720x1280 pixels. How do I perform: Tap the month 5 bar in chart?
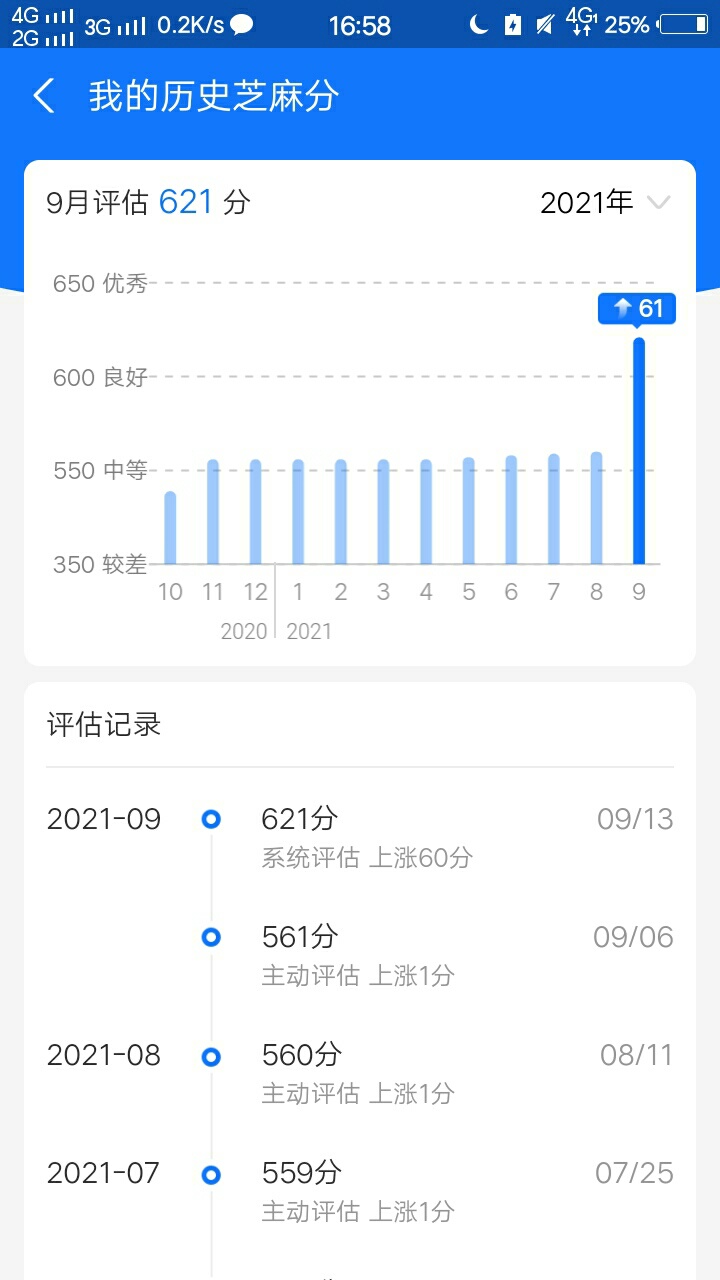469,511
